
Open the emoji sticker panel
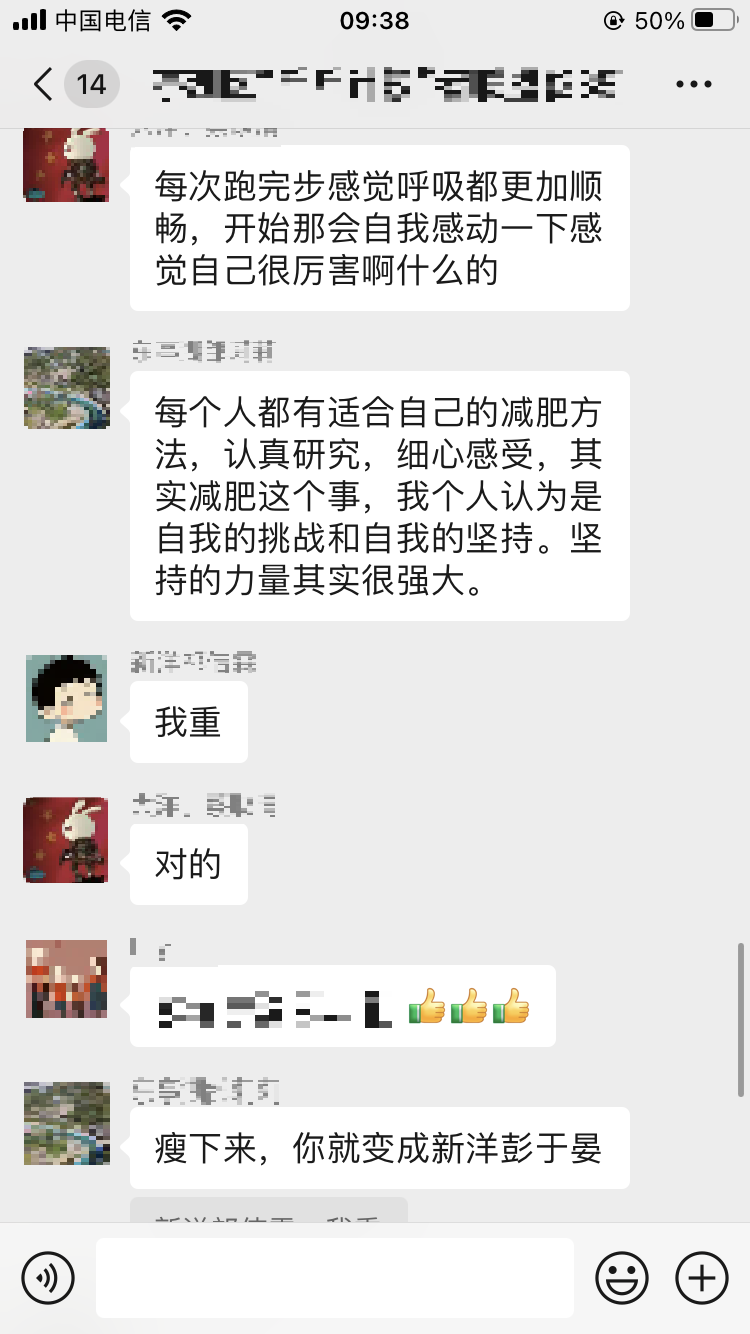[622, 1278]
